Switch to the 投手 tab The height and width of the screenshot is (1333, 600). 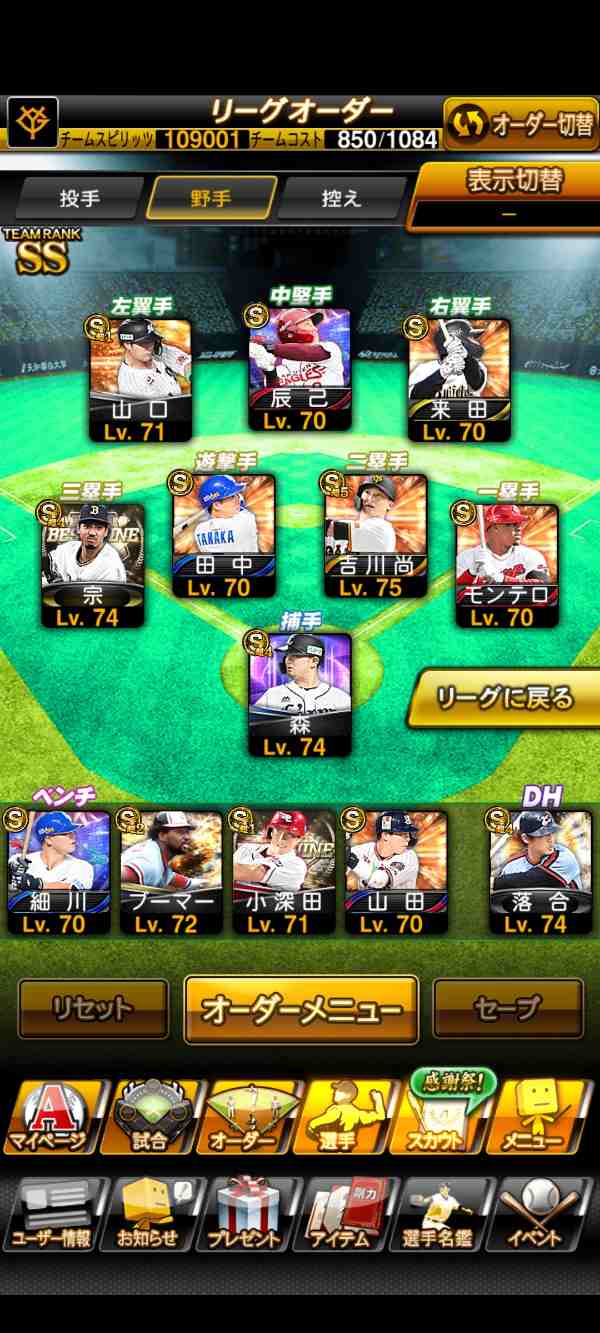(x=80, y=198)
